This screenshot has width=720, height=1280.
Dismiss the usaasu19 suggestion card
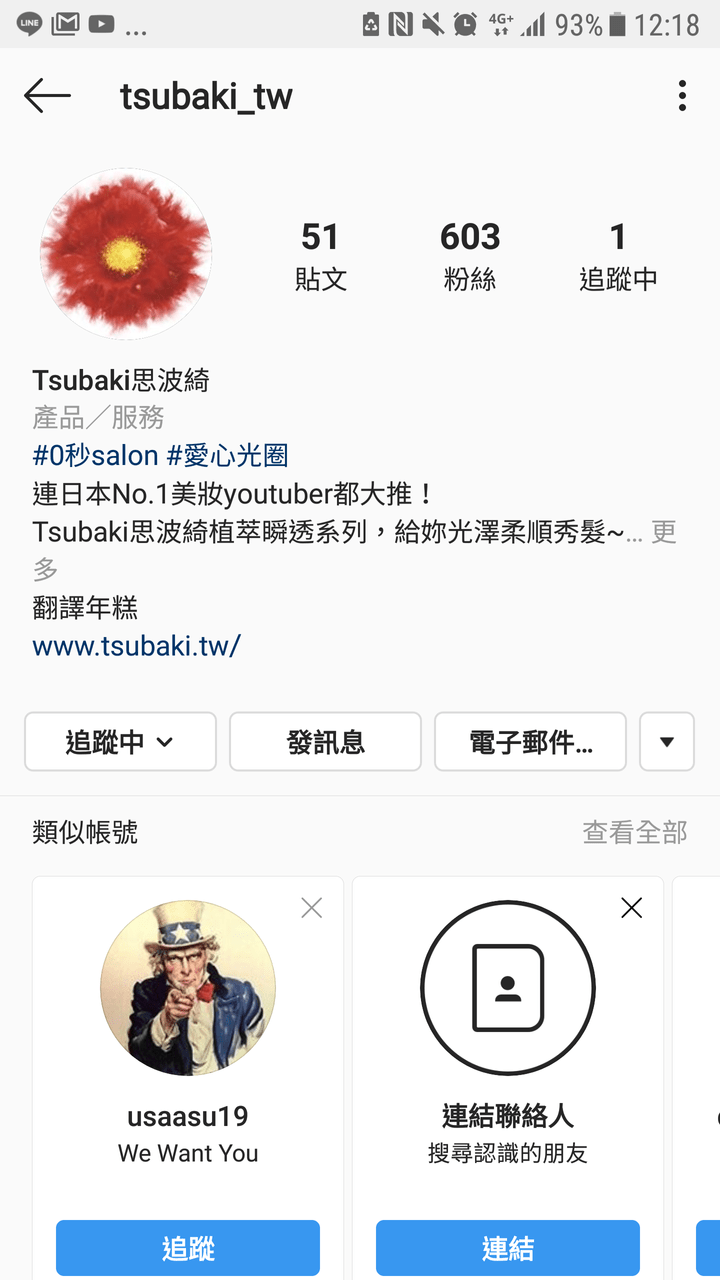tap(312, 908)
